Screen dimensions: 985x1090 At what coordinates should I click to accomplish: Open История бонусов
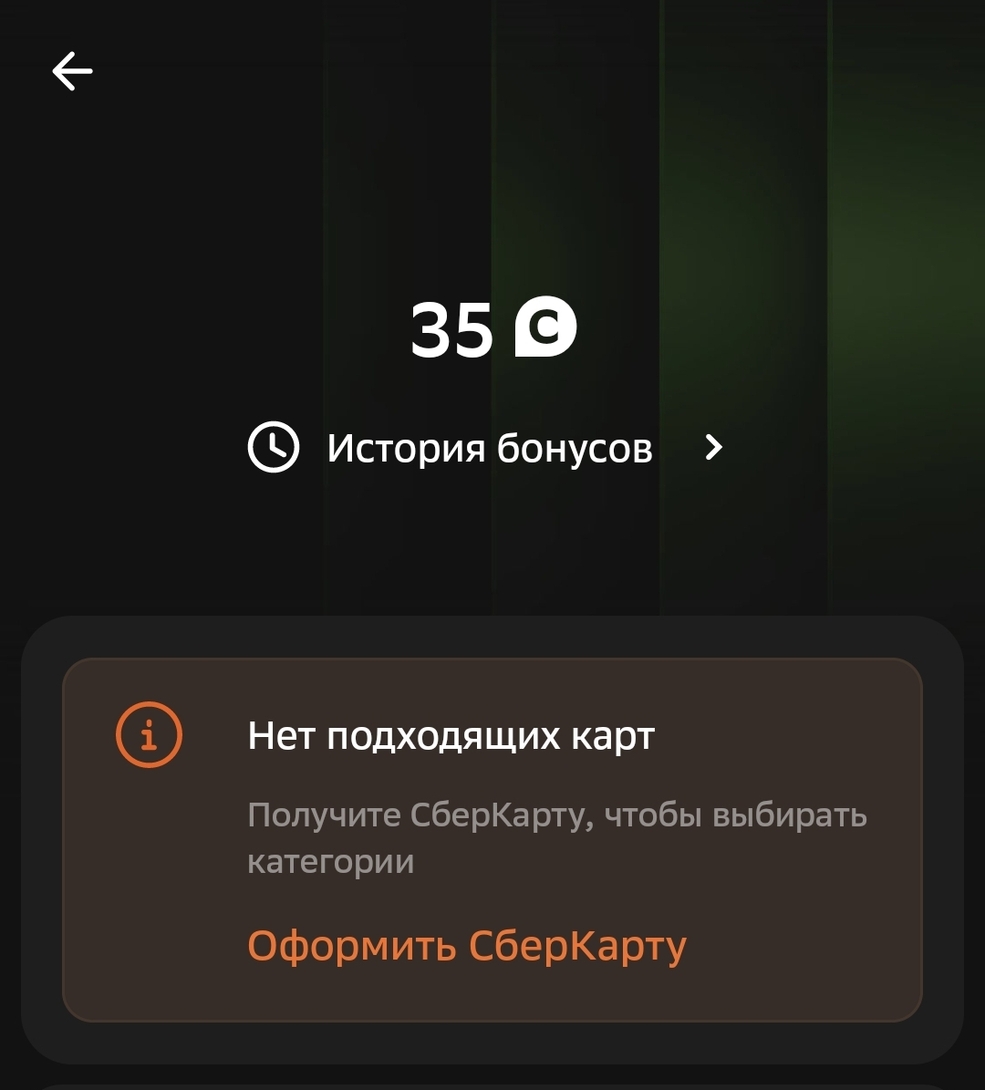coord(488,447)
